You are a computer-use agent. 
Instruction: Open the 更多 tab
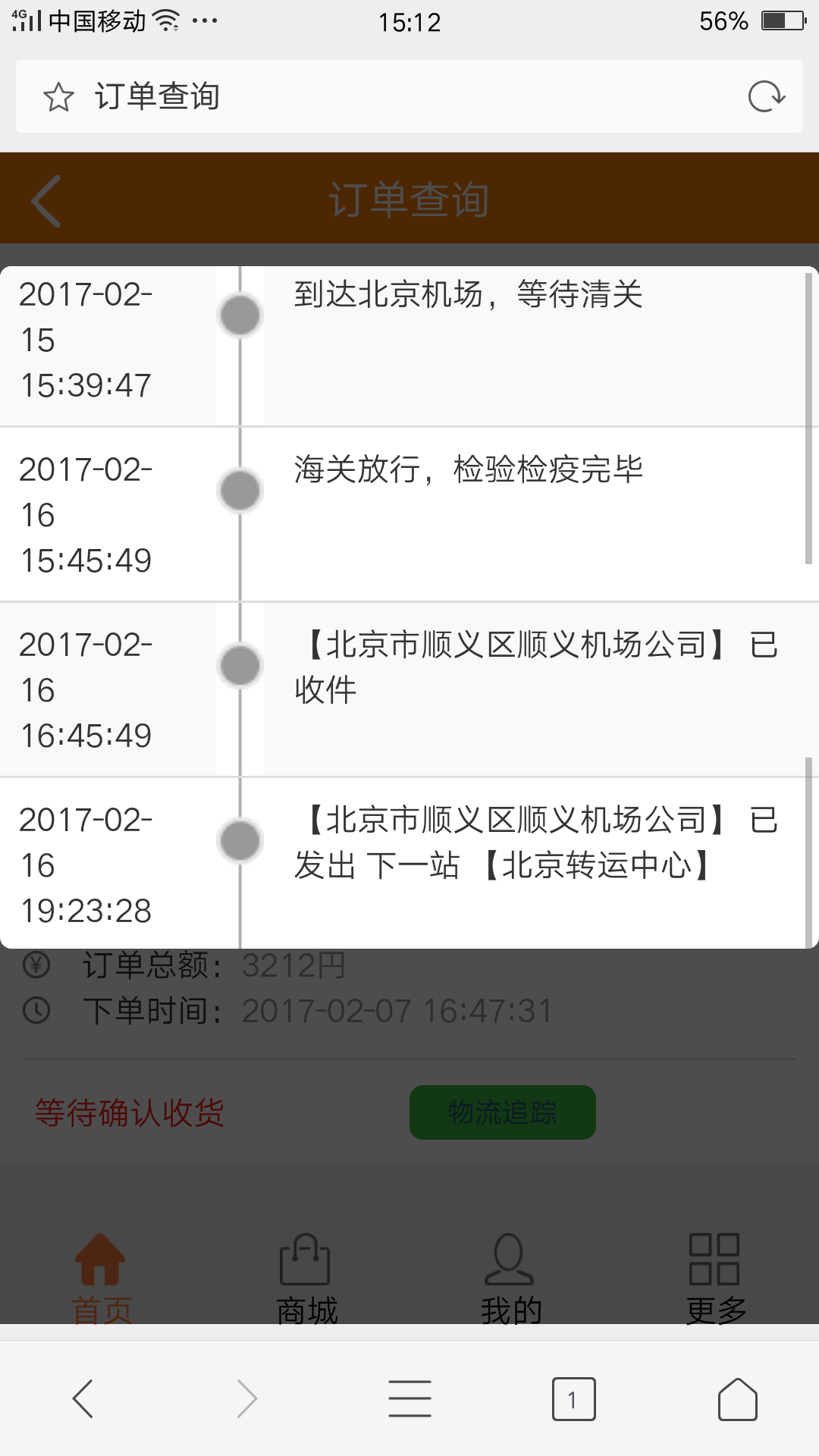pyautogui.click(x=716, y=1279)
